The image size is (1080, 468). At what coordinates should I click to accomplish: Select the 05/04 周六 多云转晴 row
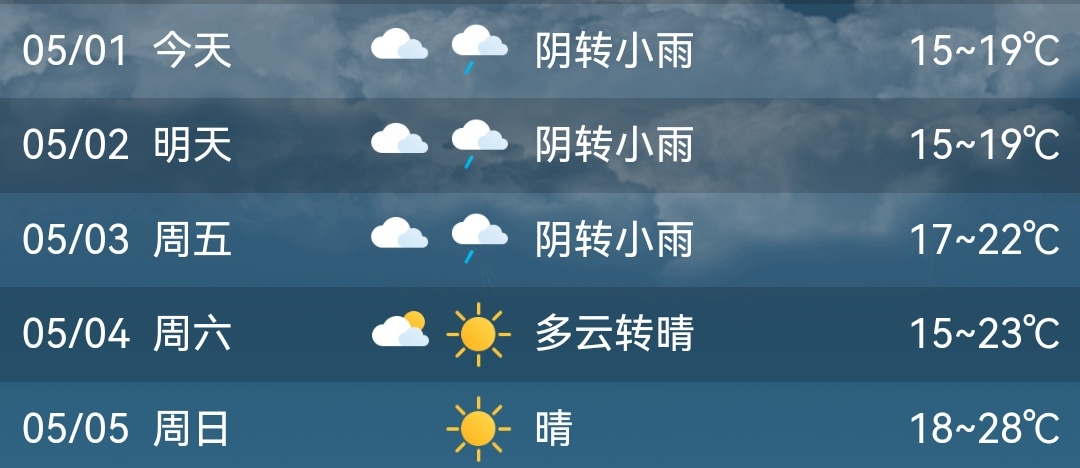click(540, 333)
